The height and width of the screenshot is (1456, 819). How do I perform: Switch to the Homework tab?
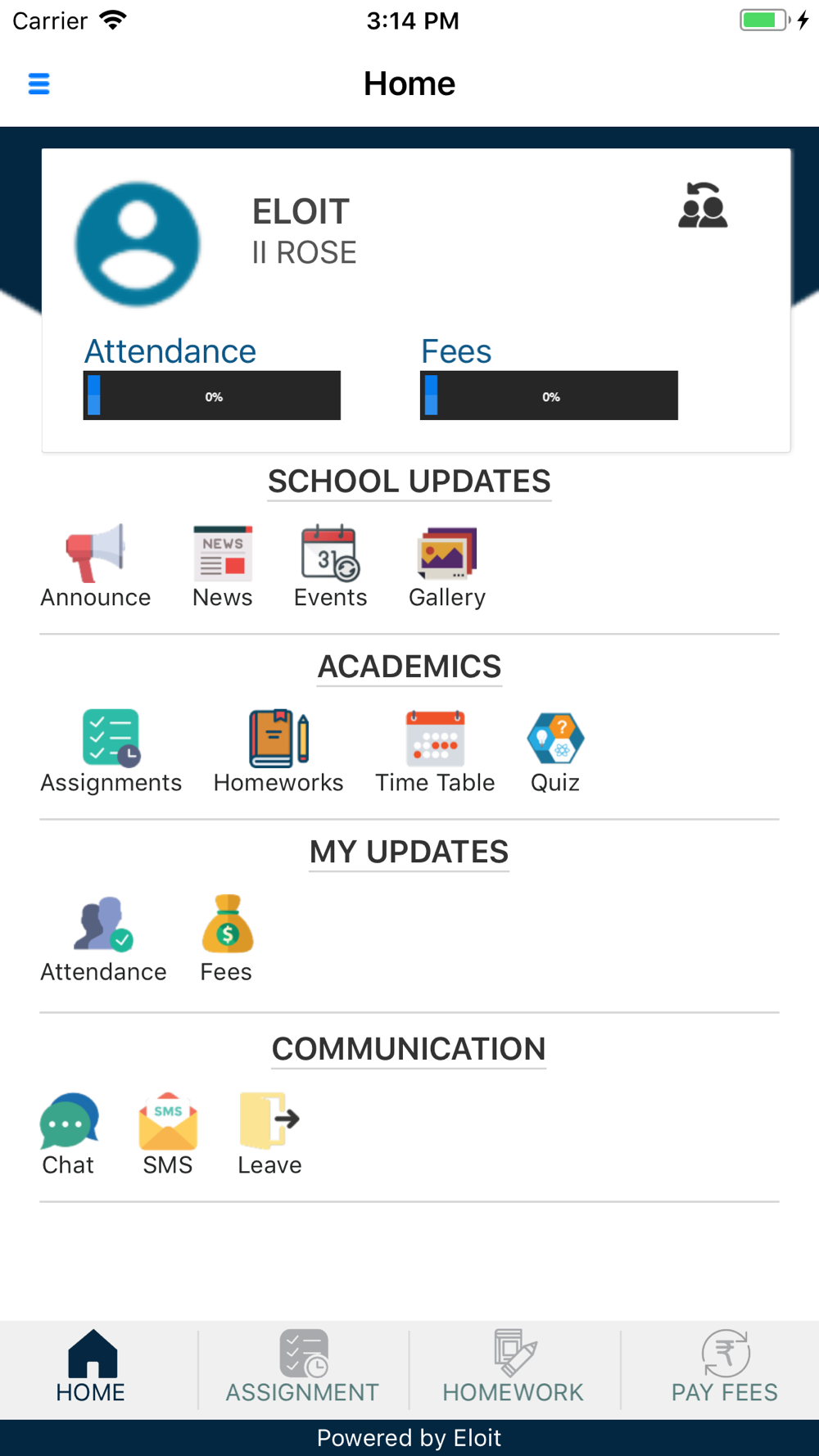514,1367
